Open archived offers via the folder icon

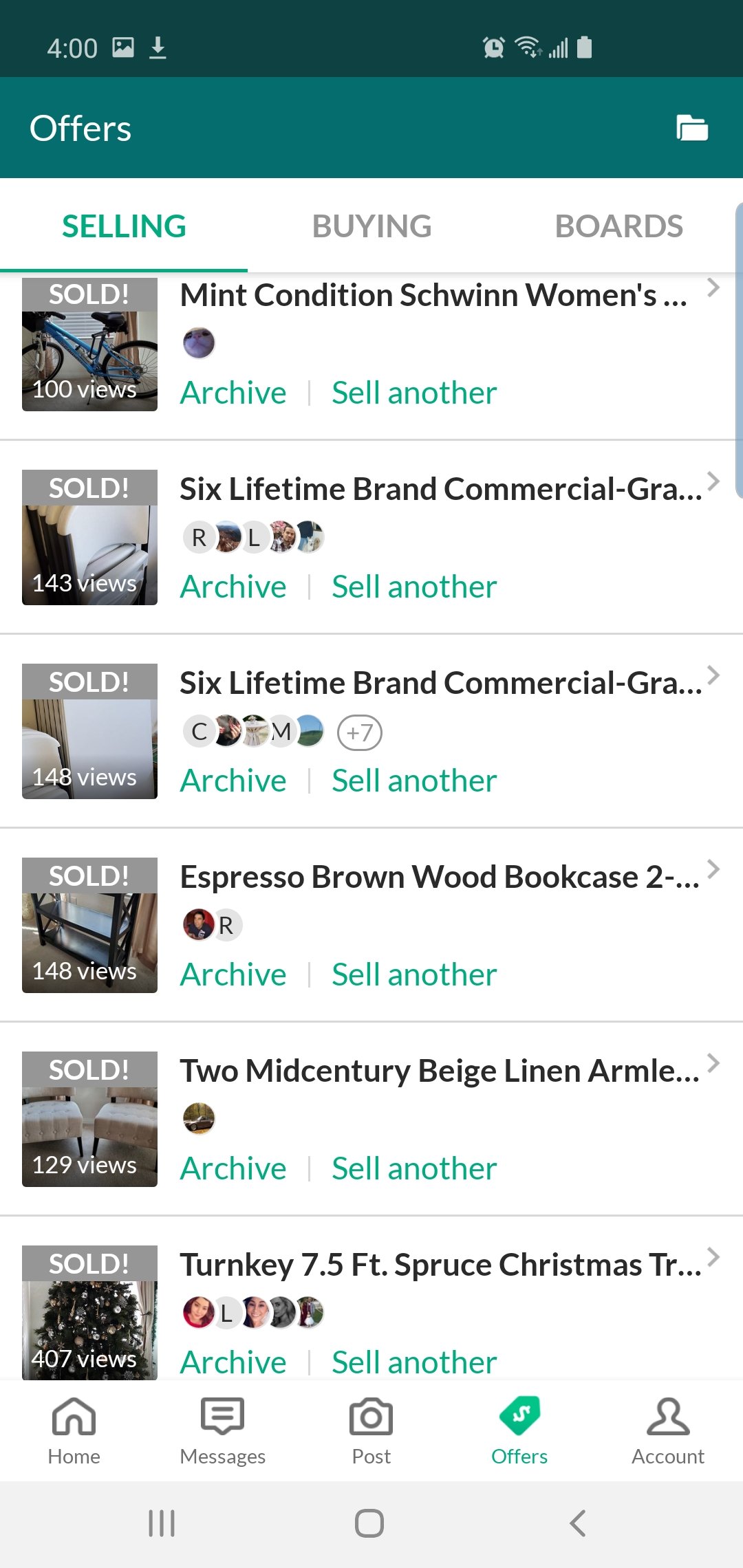[x=692, y=128]
